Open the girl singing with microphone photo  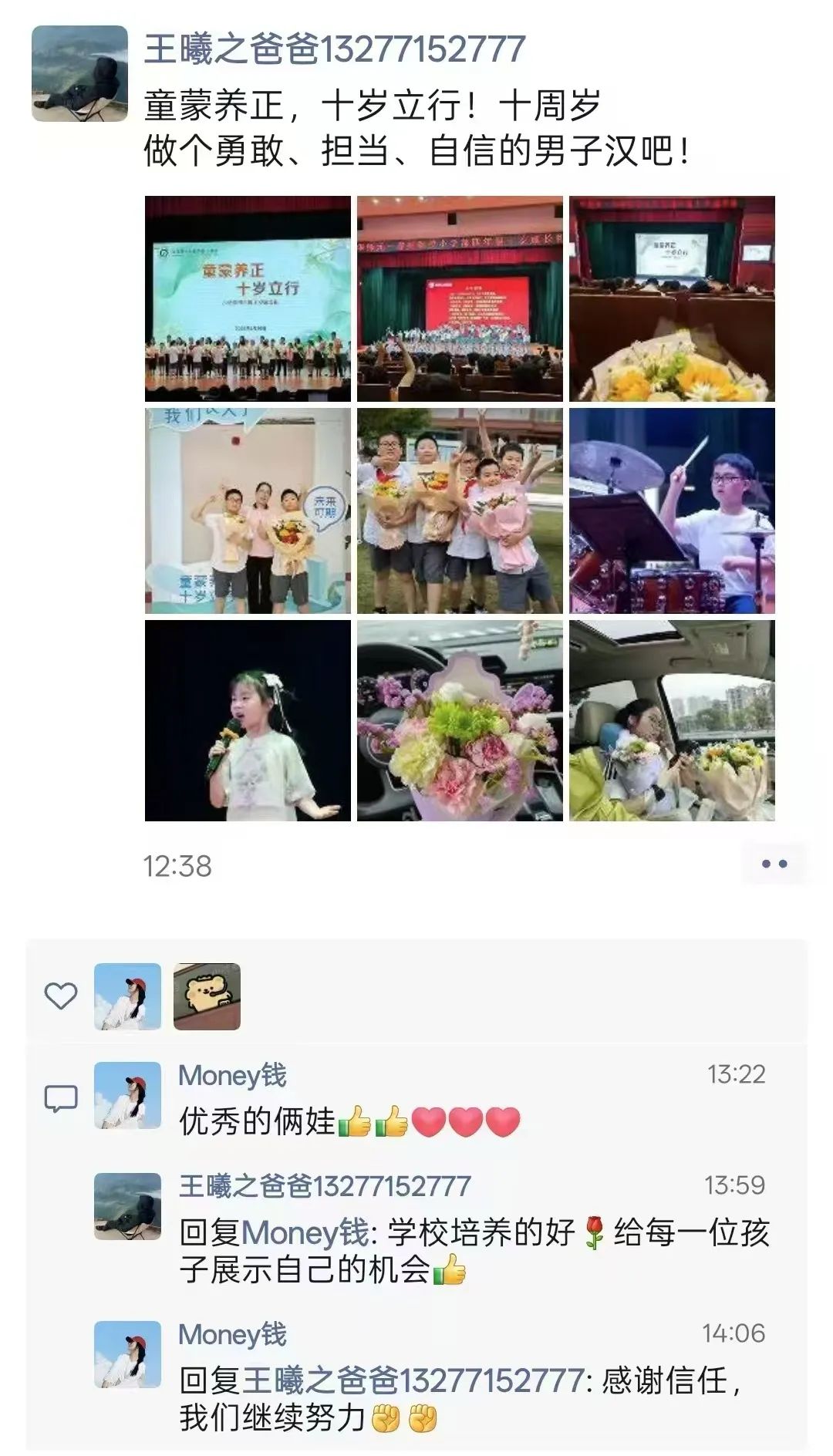pyautogui.click(x=248, y=720)
